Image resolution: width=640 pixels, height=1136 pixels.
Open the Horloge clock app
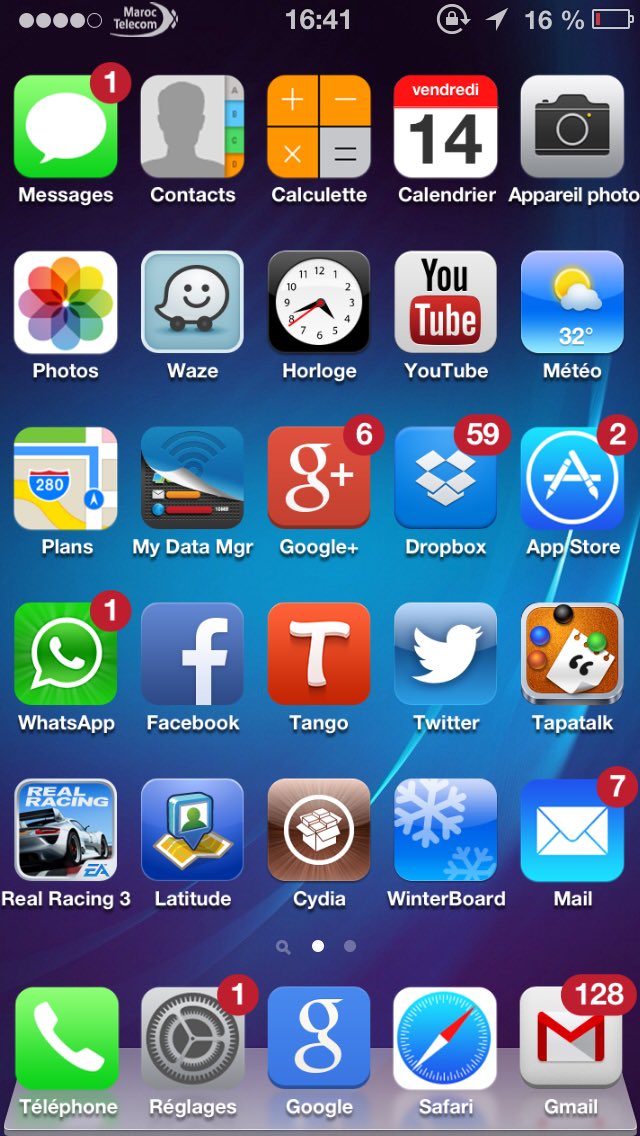point(319,303)
